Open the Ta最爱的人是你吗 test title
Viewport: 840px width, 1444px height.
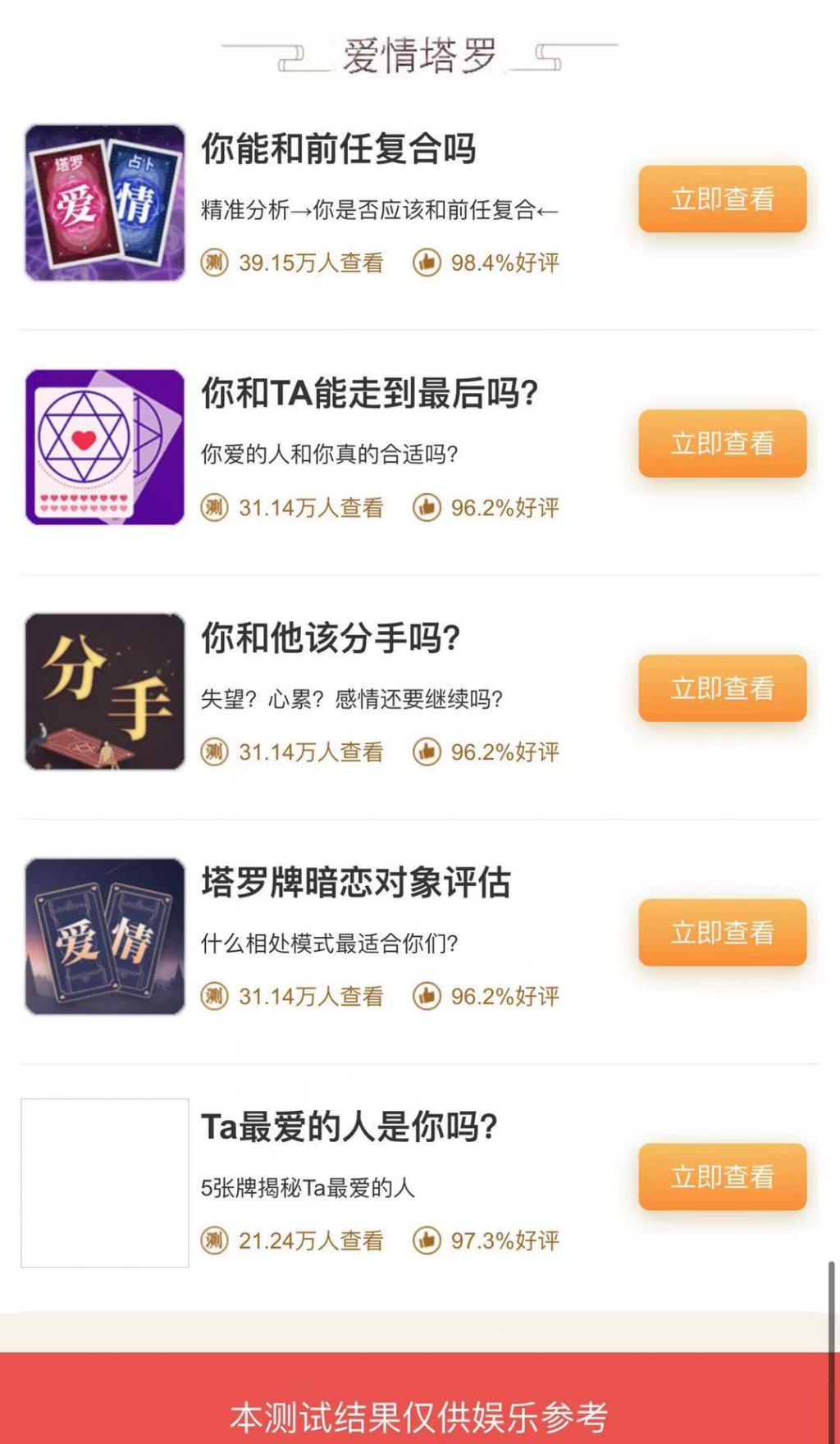pos(349,1126)
